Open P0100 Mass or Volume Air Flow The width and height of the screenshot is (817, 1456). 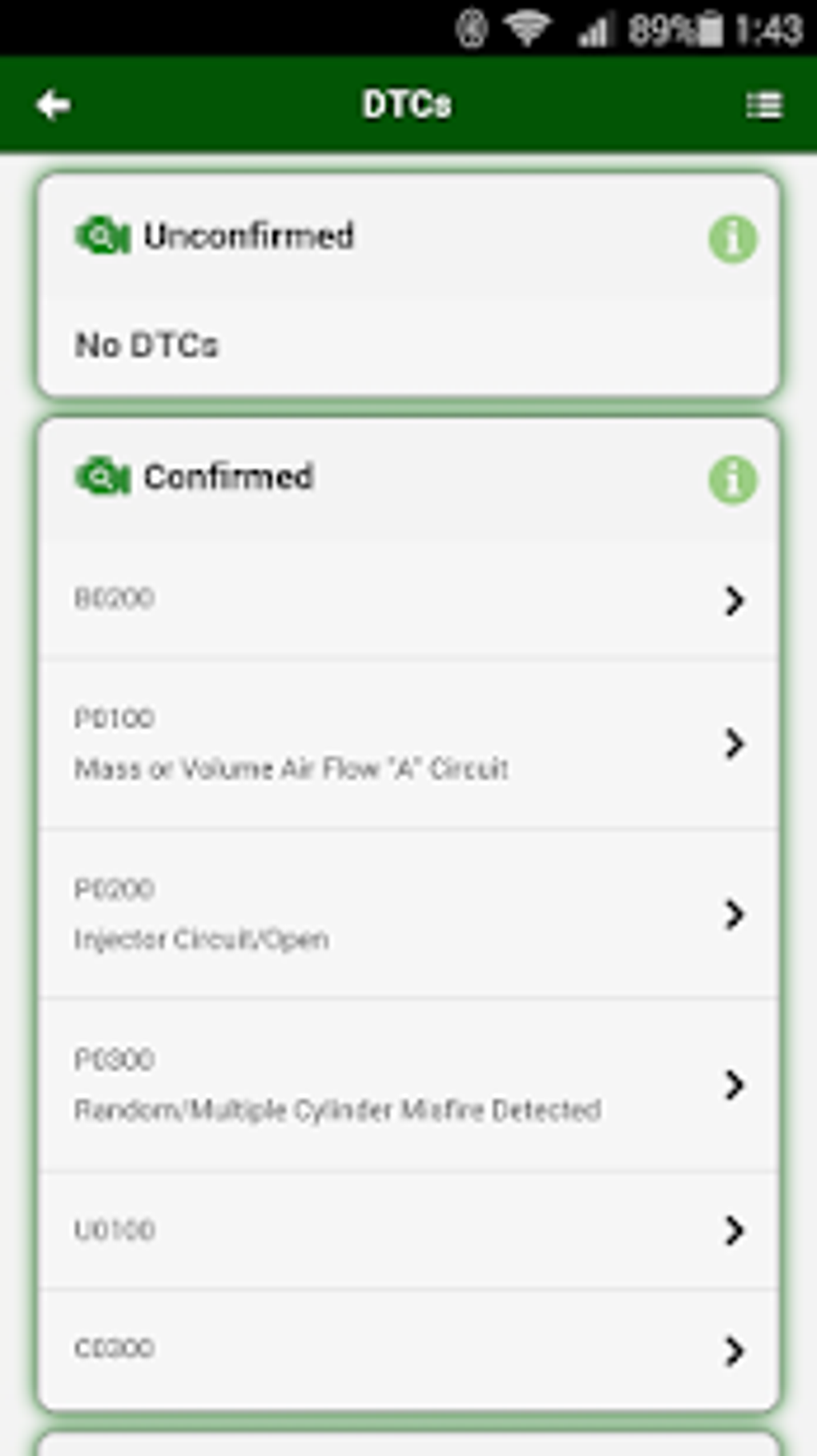click(x=408, y=744)
